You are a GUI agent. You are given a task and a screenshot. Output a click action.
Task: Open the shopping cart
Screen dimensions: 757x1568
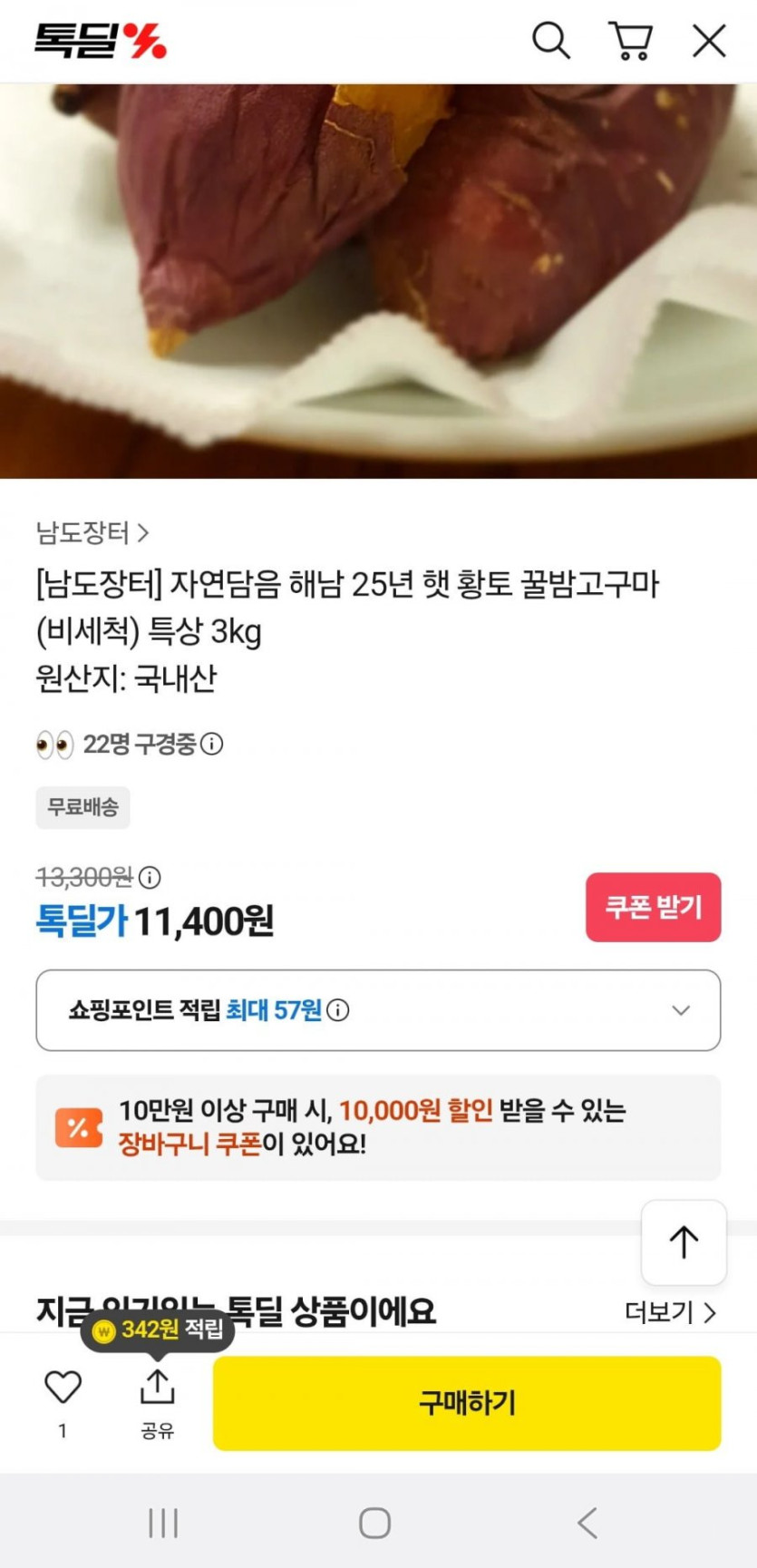[x=630, y=41]
